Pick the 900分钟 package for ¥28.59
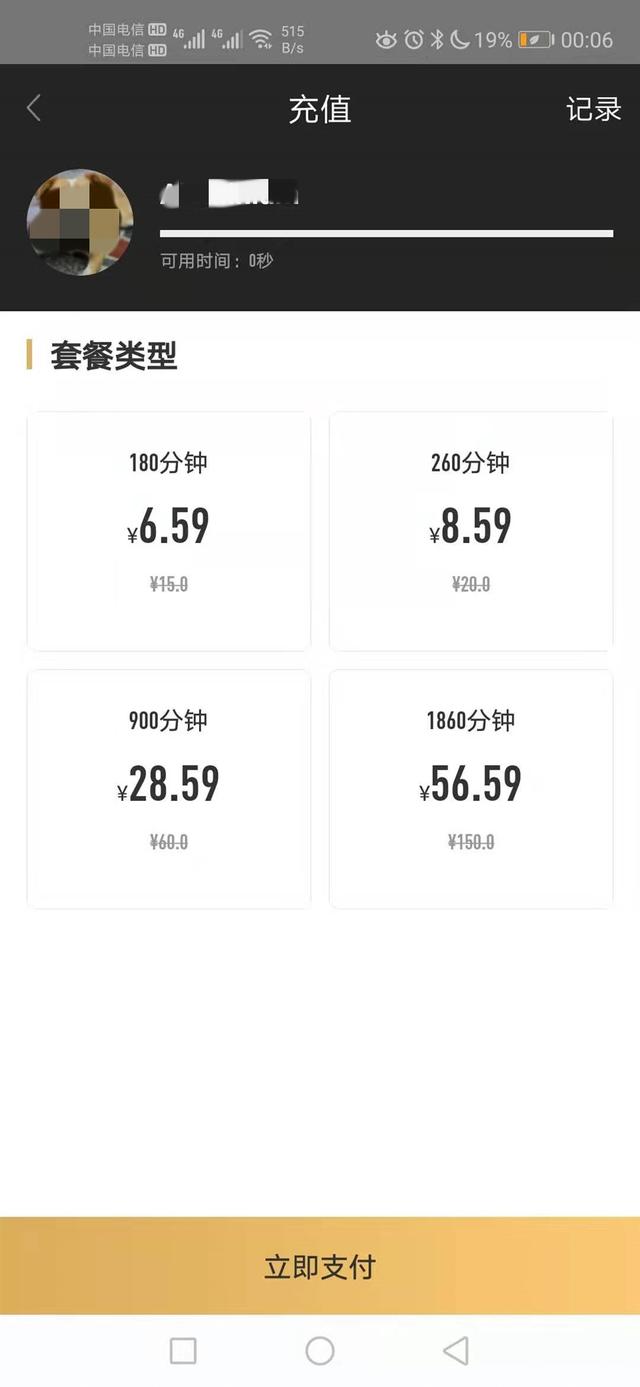The image size is (640, 1387). 168,788
